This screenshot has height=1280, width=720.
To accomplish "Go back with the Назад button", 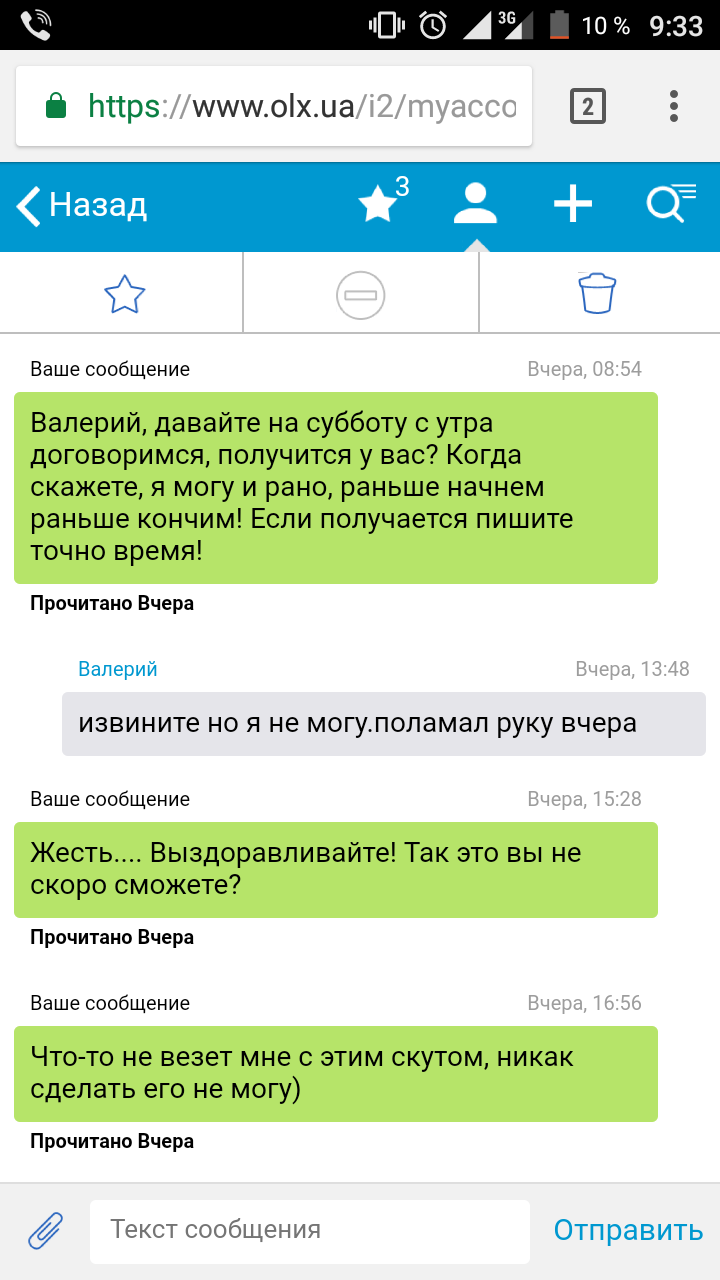I will tap(82, 206).
